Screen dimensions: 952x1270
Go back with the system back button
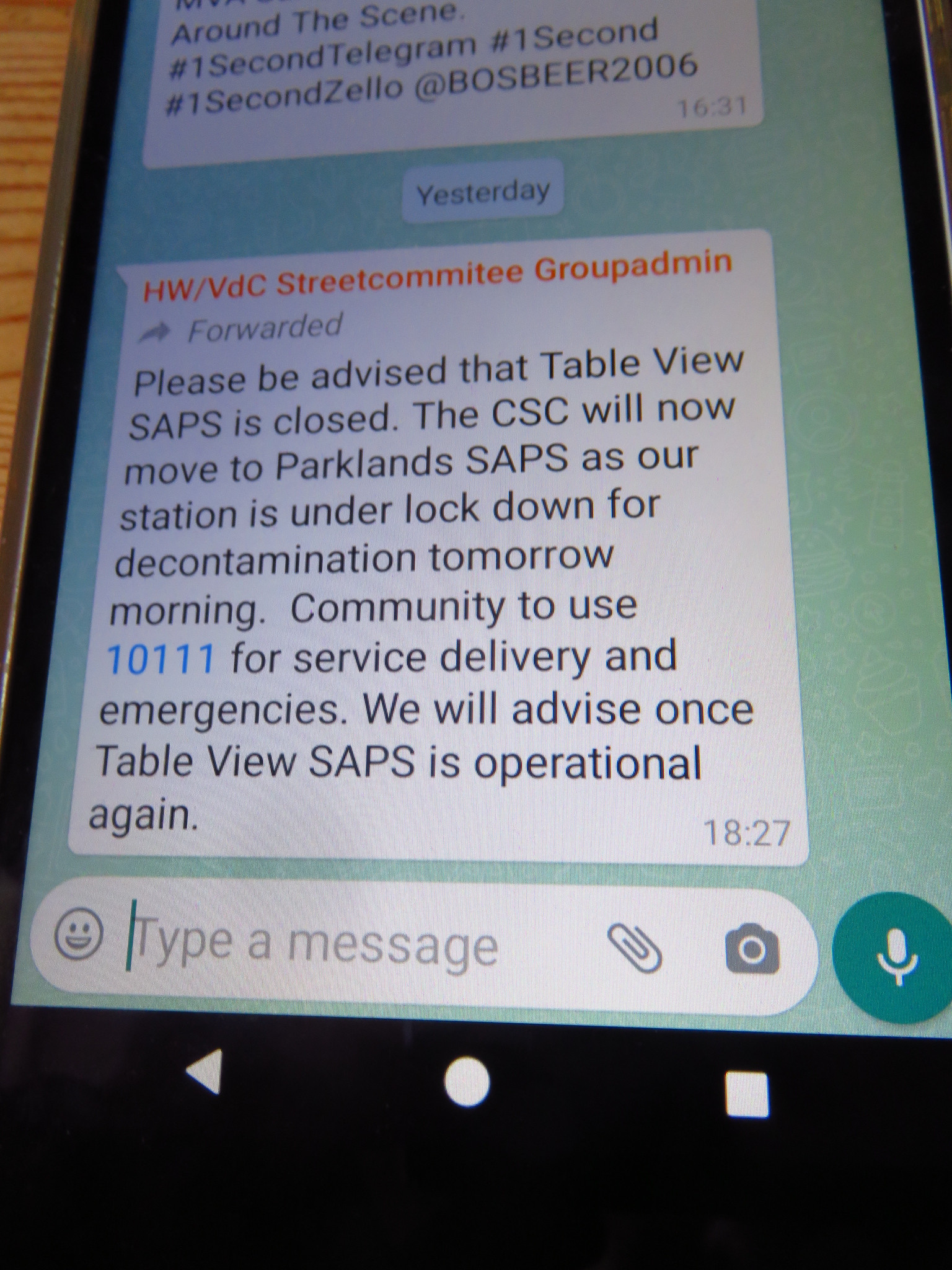(206, 1072)
